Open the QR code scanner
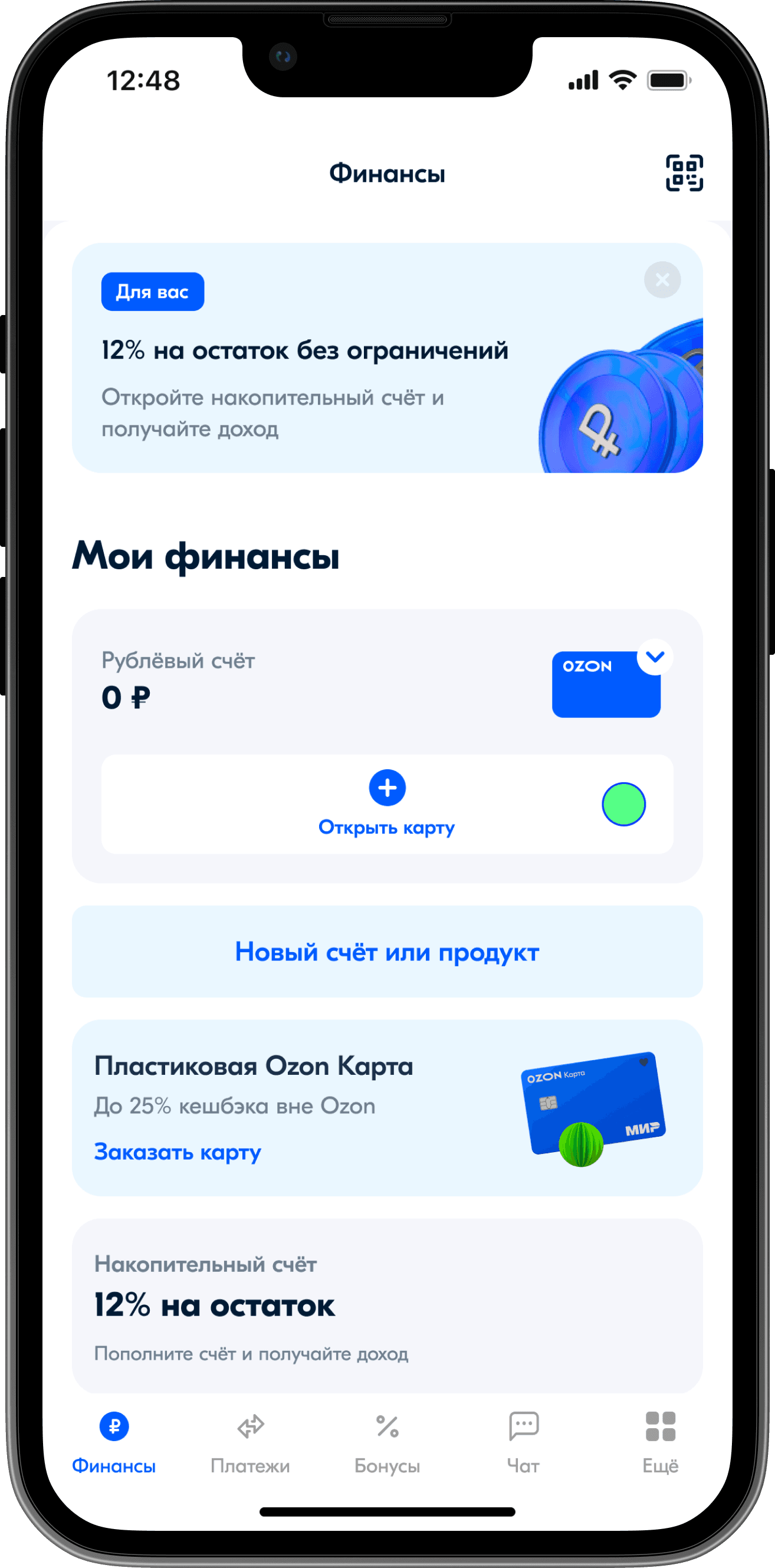Screen dimensions: 775x1568 tap(684, 173)
